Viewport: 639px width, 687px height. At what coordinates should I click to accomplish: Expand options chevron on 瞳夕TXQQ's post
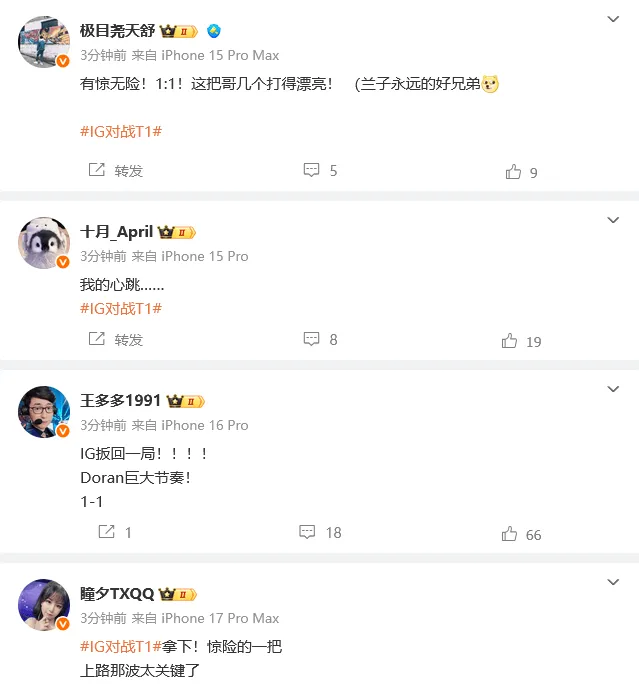click(614, 582)
